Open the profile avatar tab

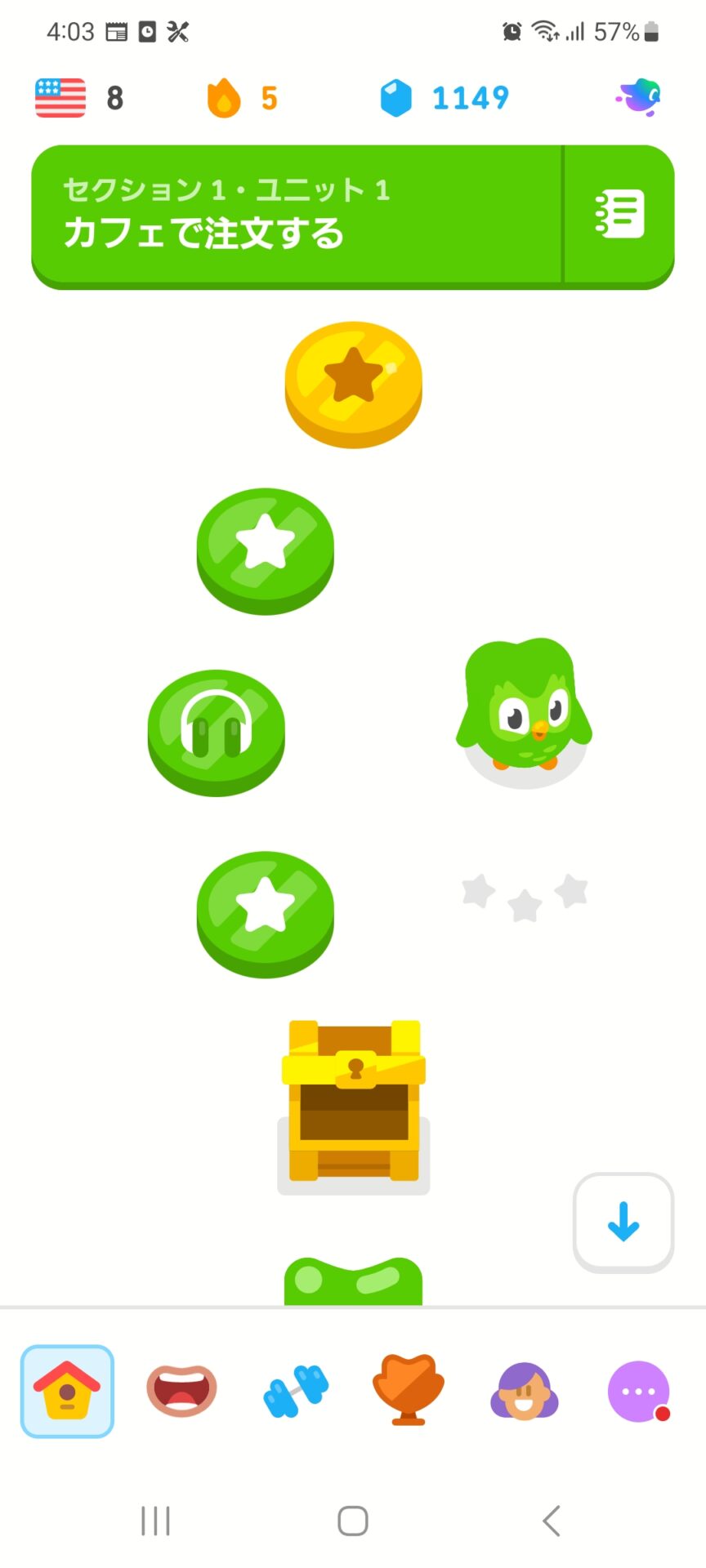pyautogui.click(x=524, y=1391)
